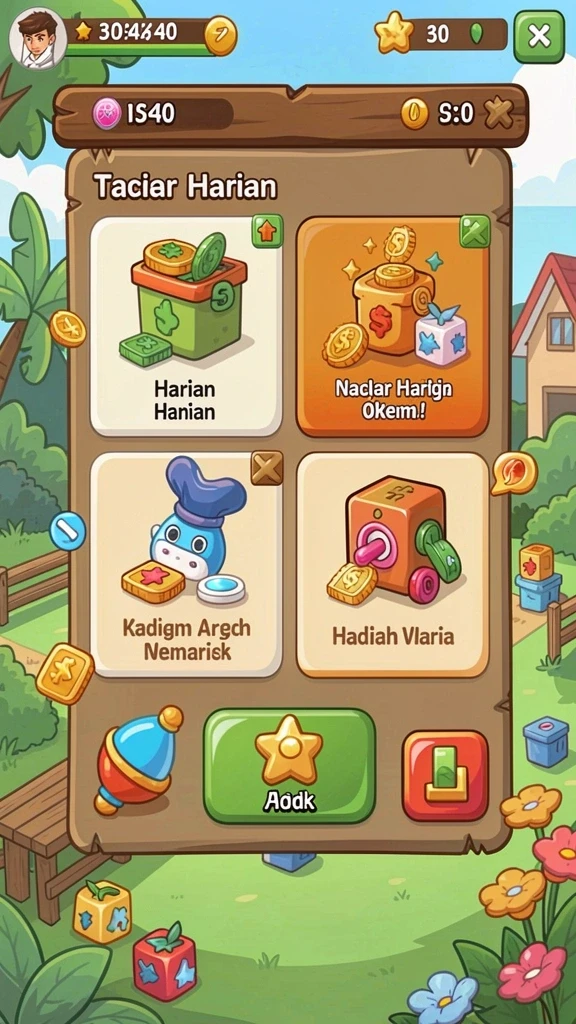
Task: Open the Kadigm Argch Nemarisk card
Action: tap(186, 564)
